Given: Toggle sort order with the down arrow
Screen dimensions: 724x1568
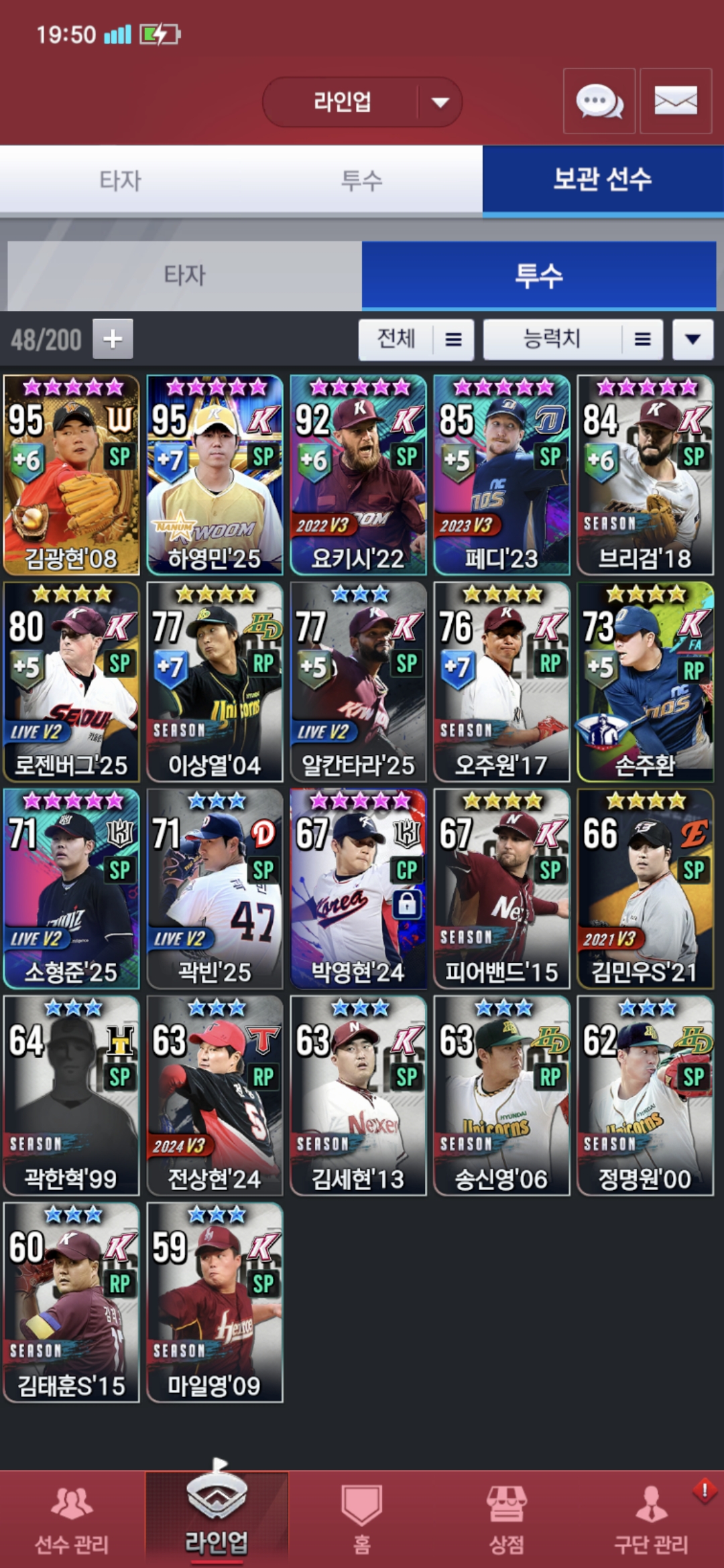Looking at the screenshot, I should point(692,339).
